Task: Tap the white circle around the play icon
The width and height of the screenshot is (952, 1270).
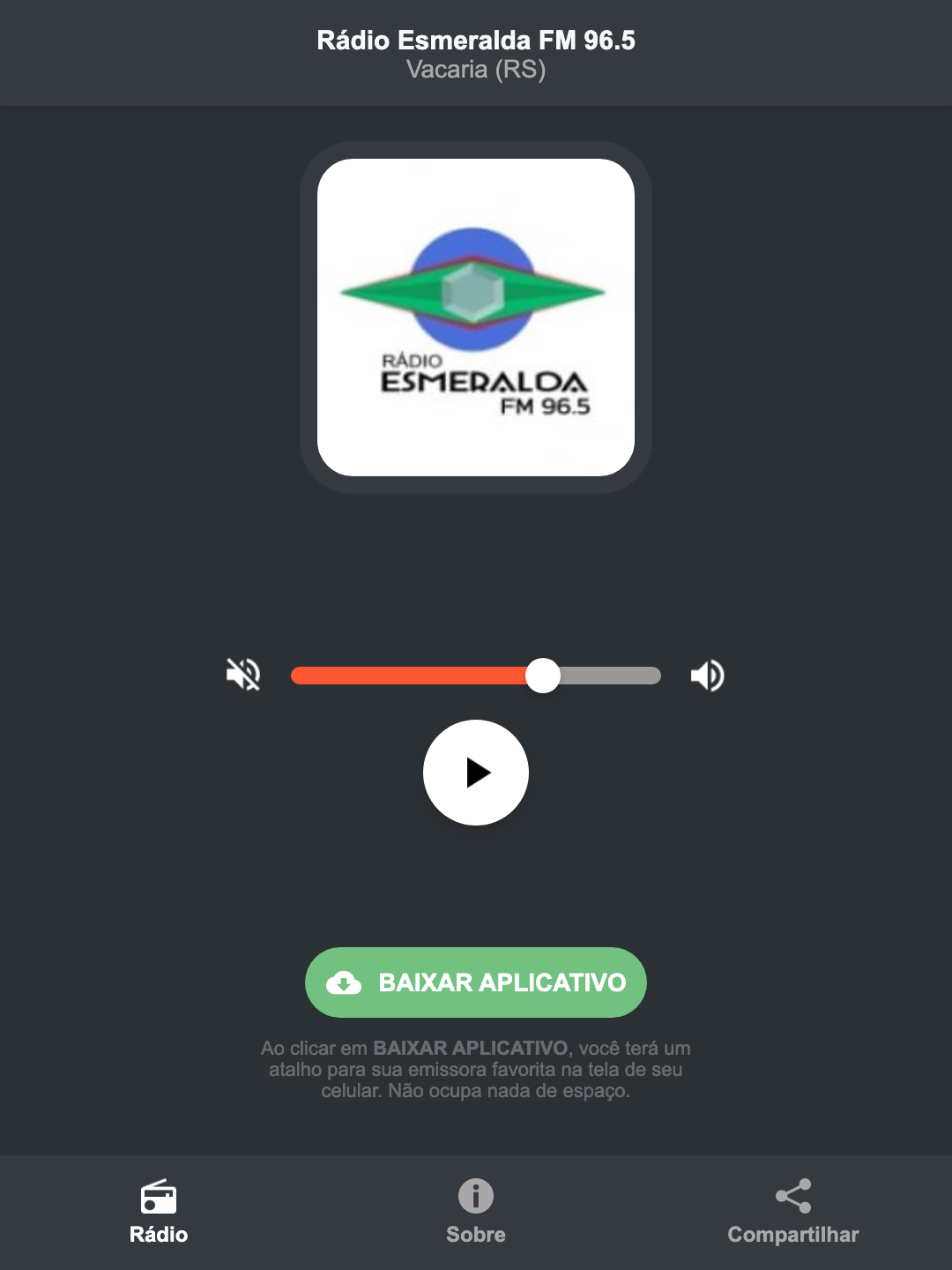Action: click(x=476, y=773)
